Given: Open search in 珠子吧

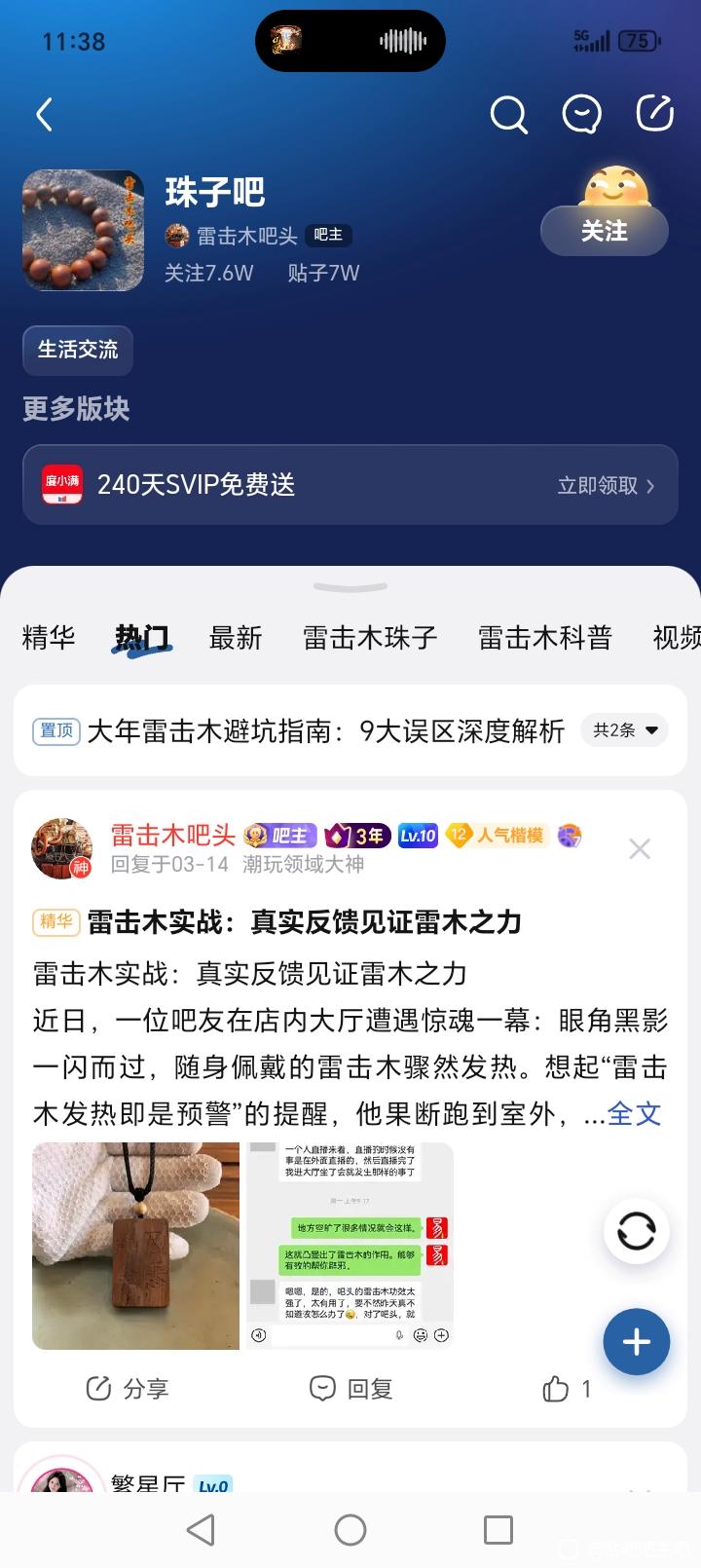Looking at the screenshot, I should [508, 115].
